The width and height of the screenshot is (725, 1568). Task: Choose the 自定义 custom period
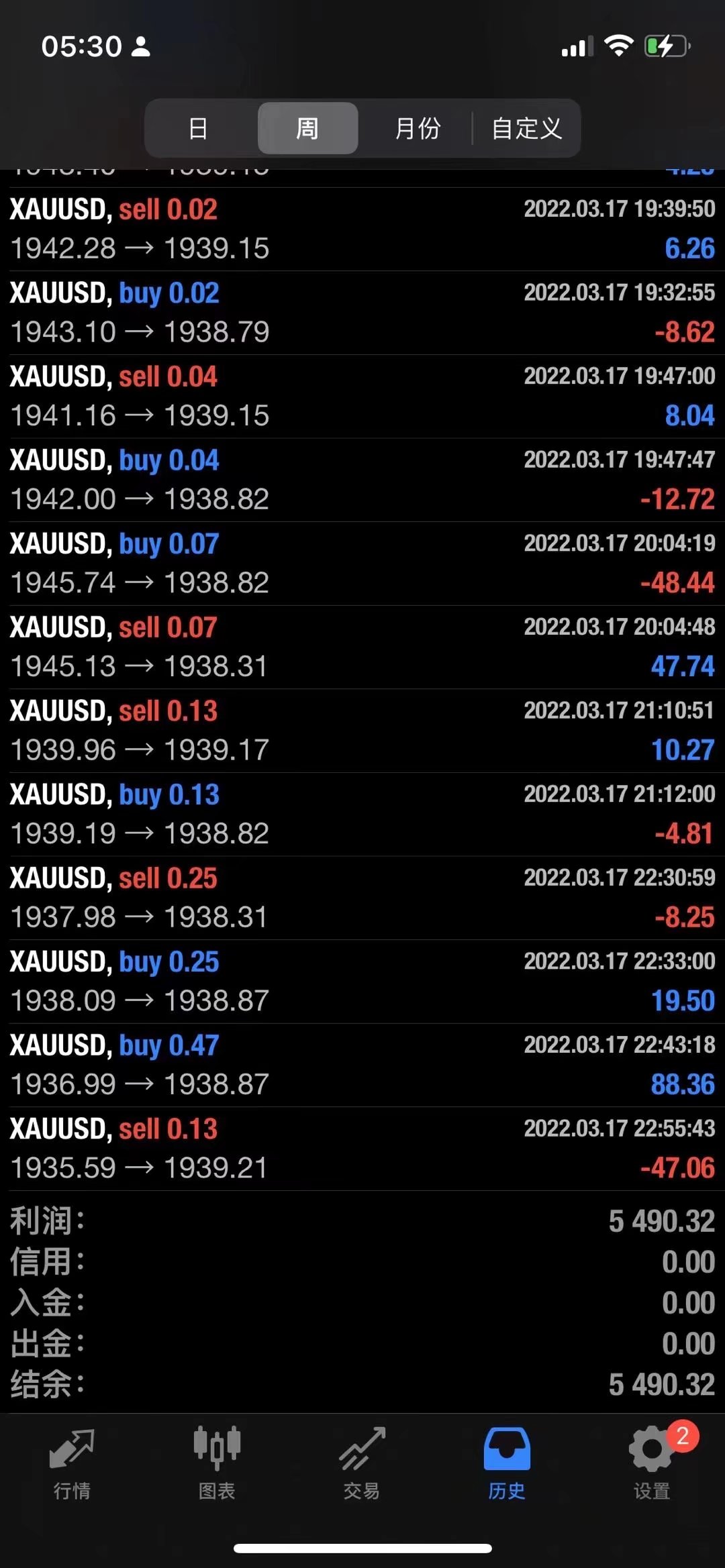(526, 128)
